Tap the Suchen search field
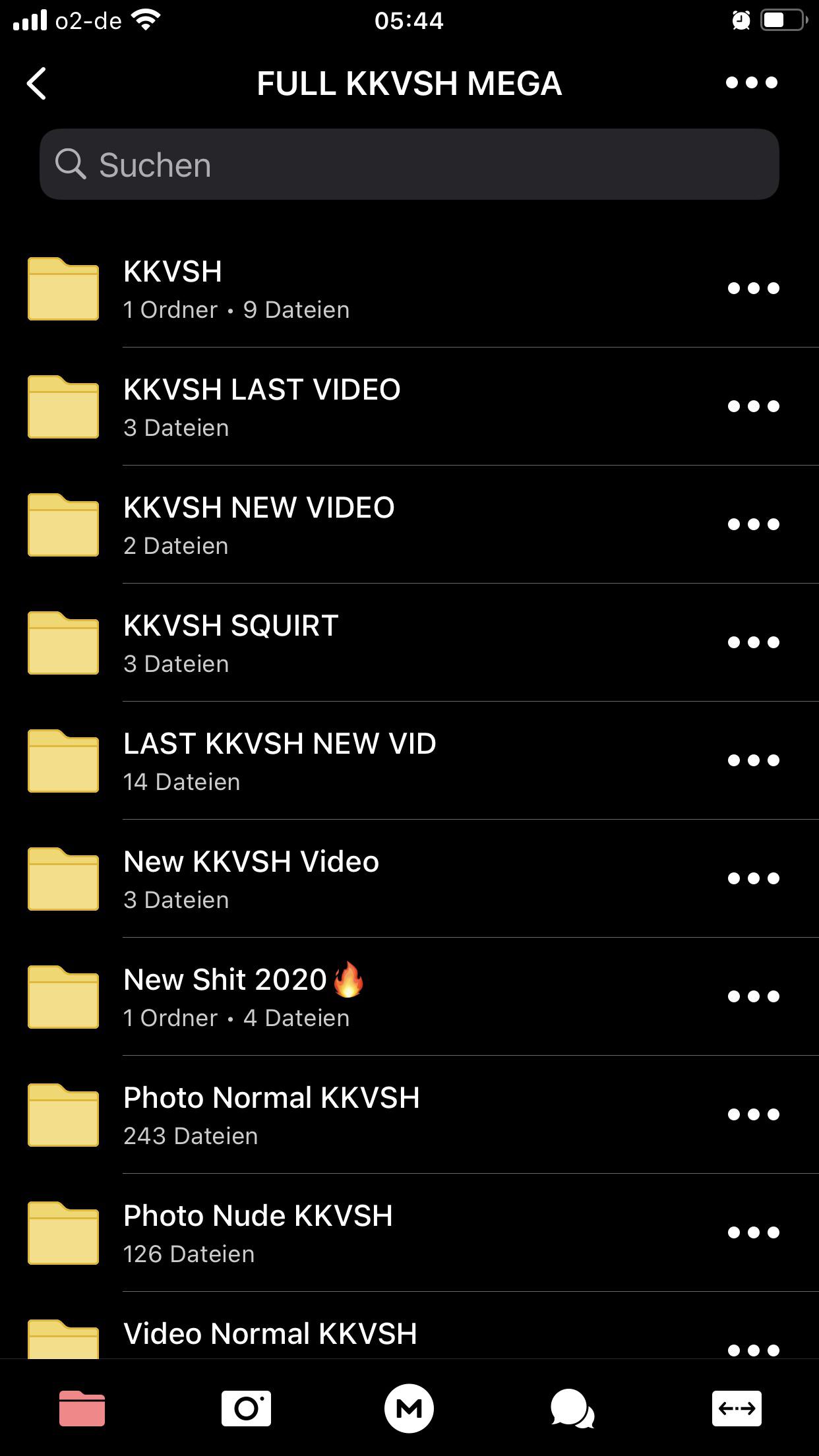 409,164
